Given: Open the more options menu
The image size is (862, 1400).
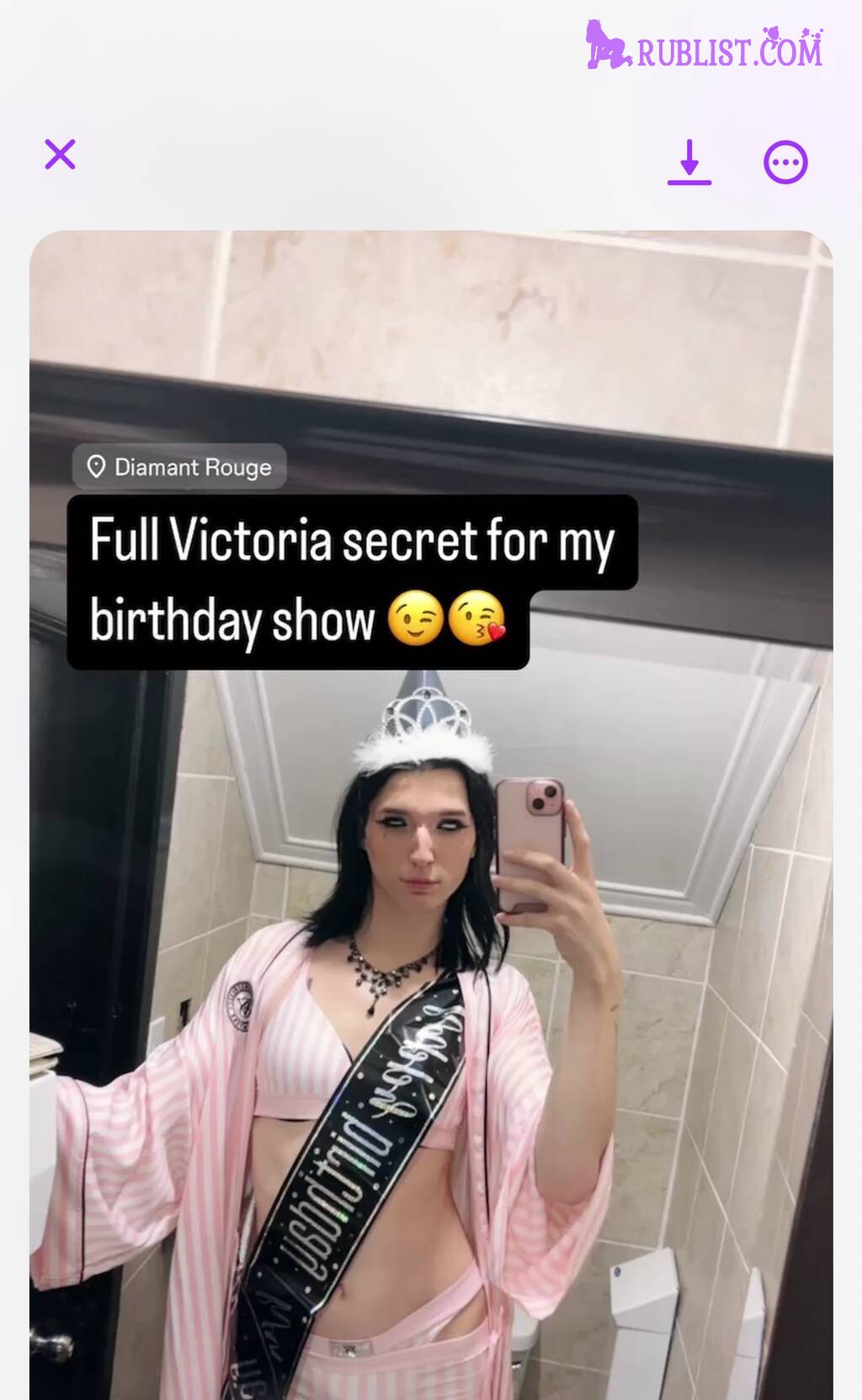Looking at the screenshot, I should tap(785, 162).
